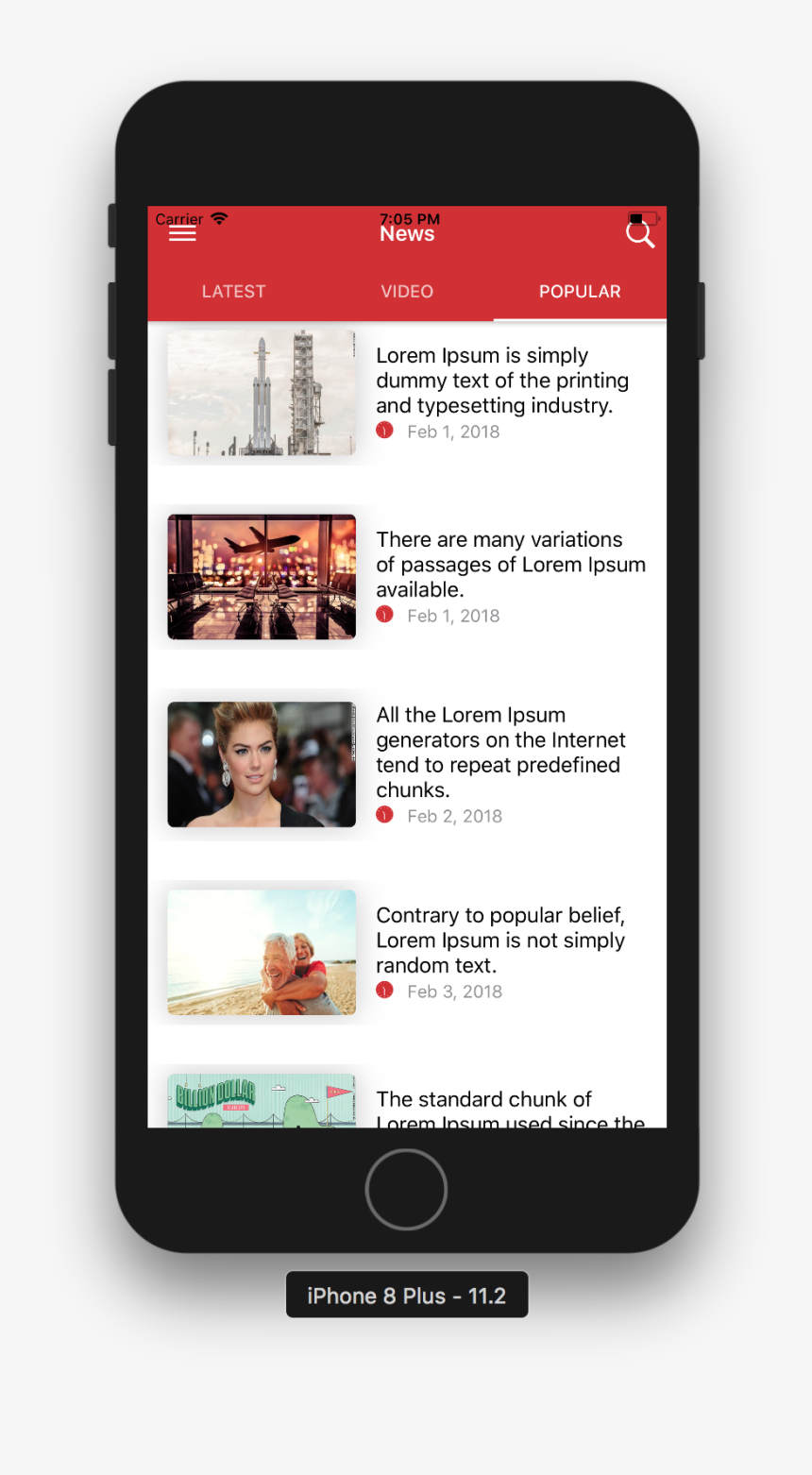Open 'Contrary to popular belief' article
812x1475 pixels.
(500, 941)
